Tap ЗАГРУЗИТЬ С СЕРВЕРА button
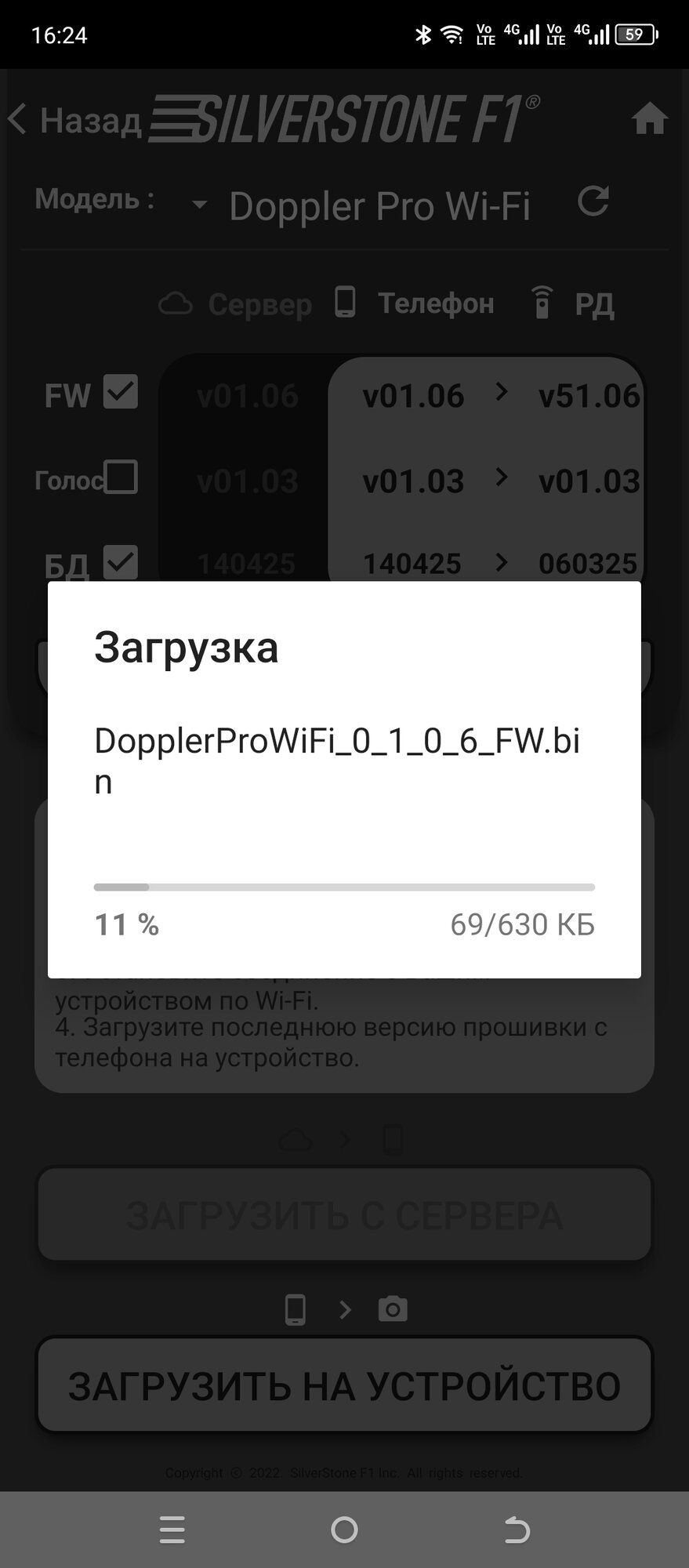689x1568 pixels. pyautogui.click(x=344, y=1214)
